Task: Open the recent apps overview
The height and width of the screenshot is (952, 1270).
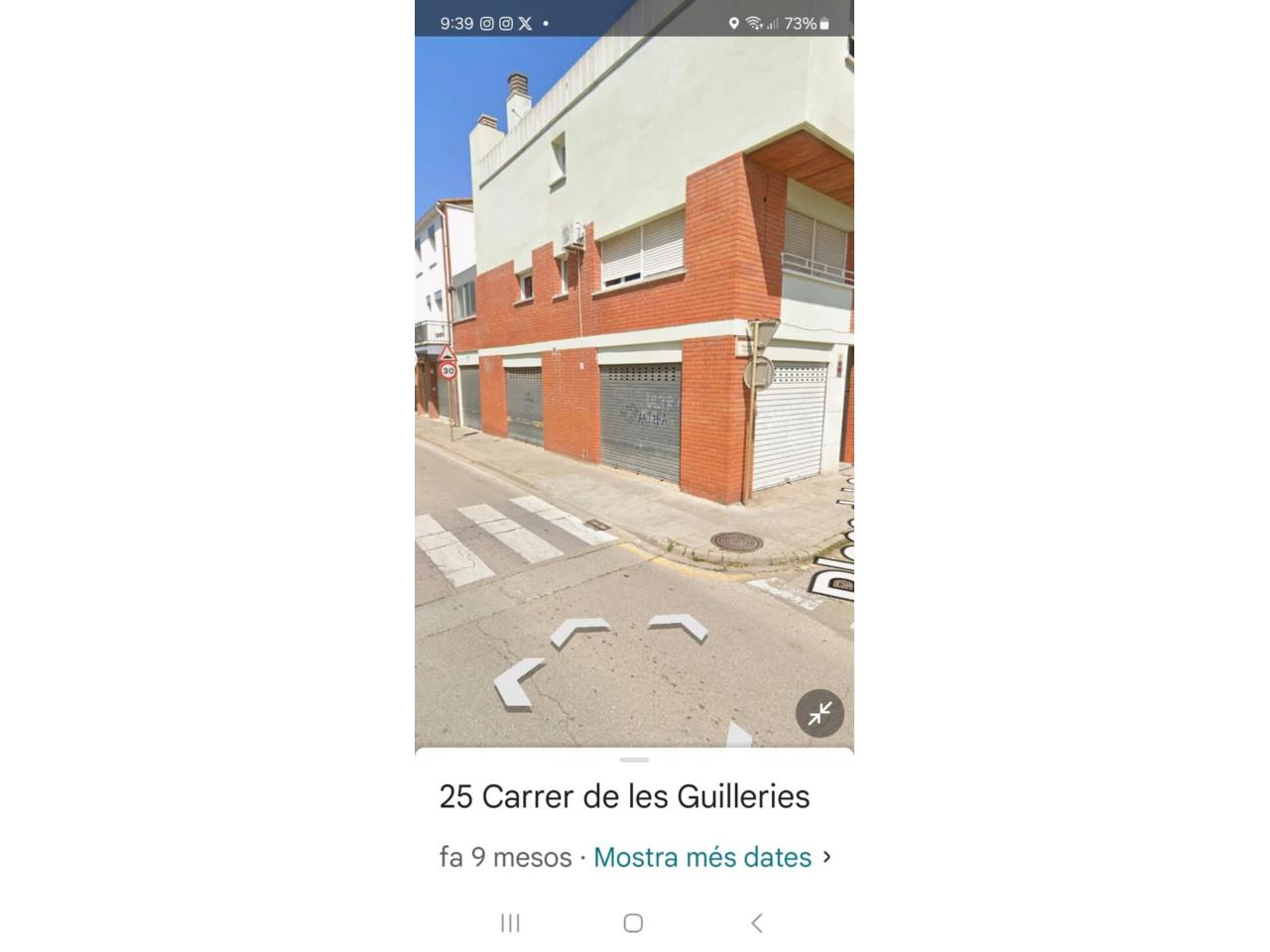Action: tap(510, 923)
